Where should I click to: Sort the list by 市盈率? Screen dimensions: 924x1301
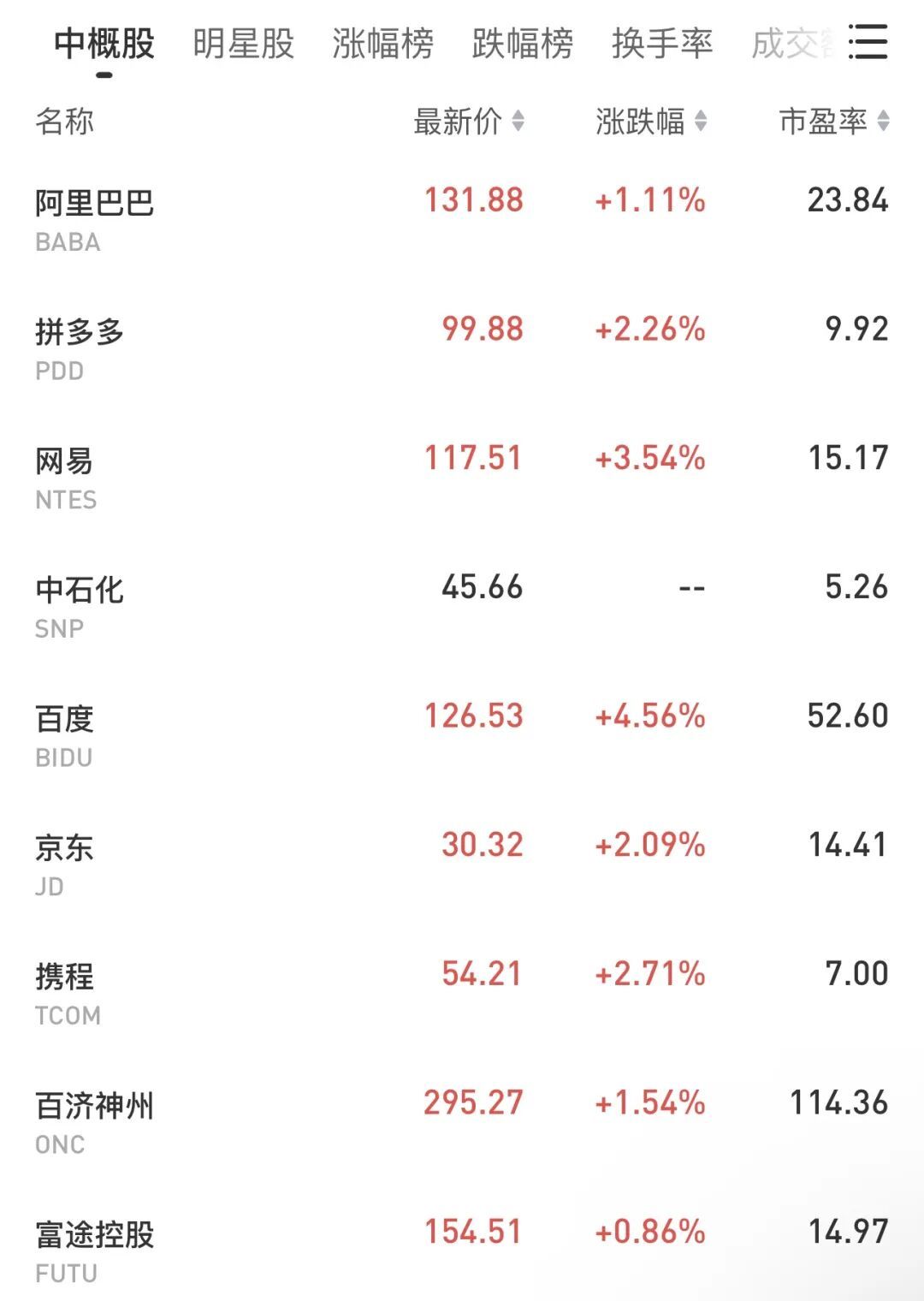tap(834, 122)
